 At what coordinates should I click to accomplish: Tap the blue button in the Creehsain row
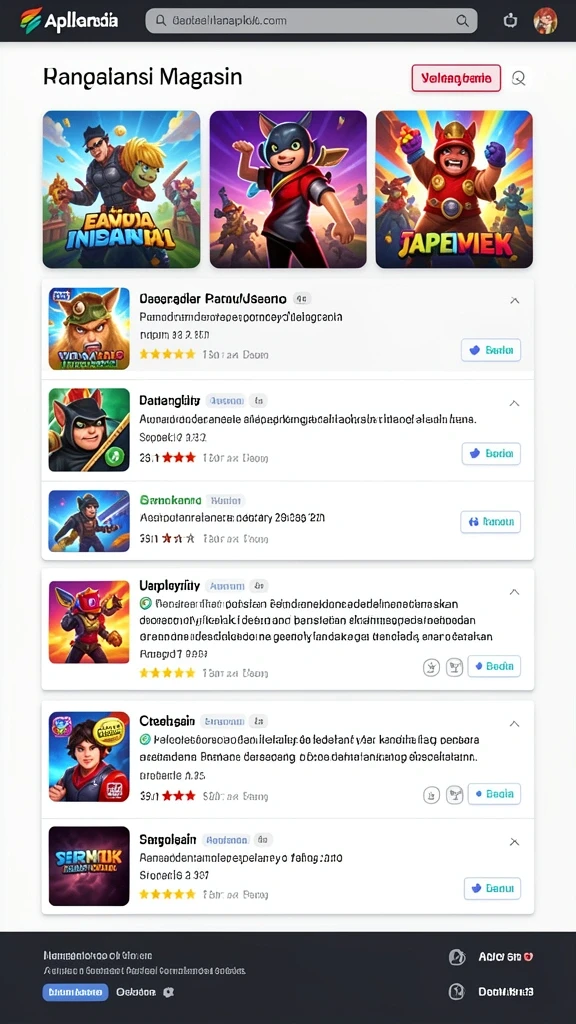494,794
